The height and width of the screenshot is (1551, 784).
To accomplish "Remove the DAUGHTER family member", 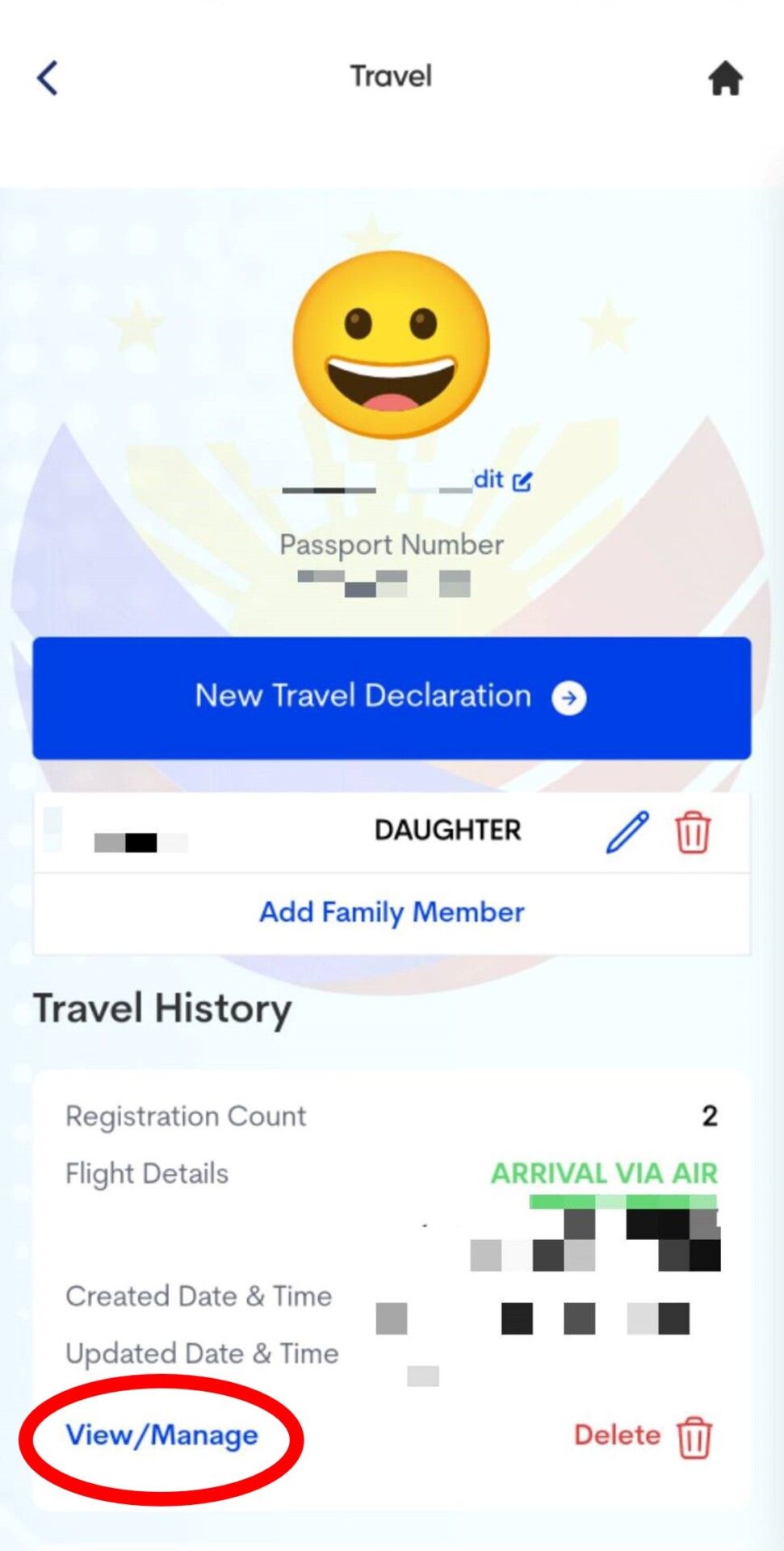I will coord(693,832).
